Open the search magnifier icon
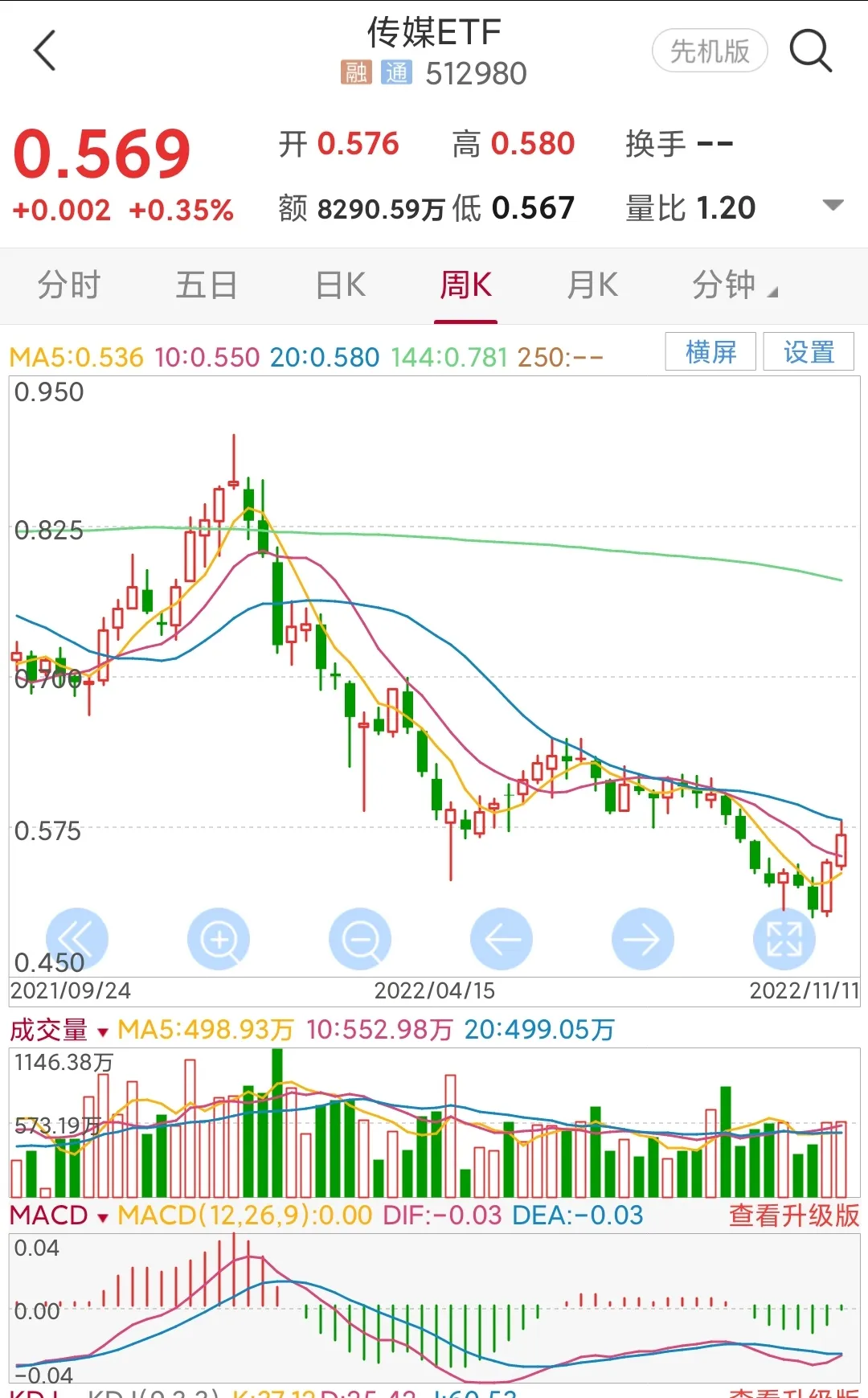Screen dimensions: 868x1398 coord(809,51)
